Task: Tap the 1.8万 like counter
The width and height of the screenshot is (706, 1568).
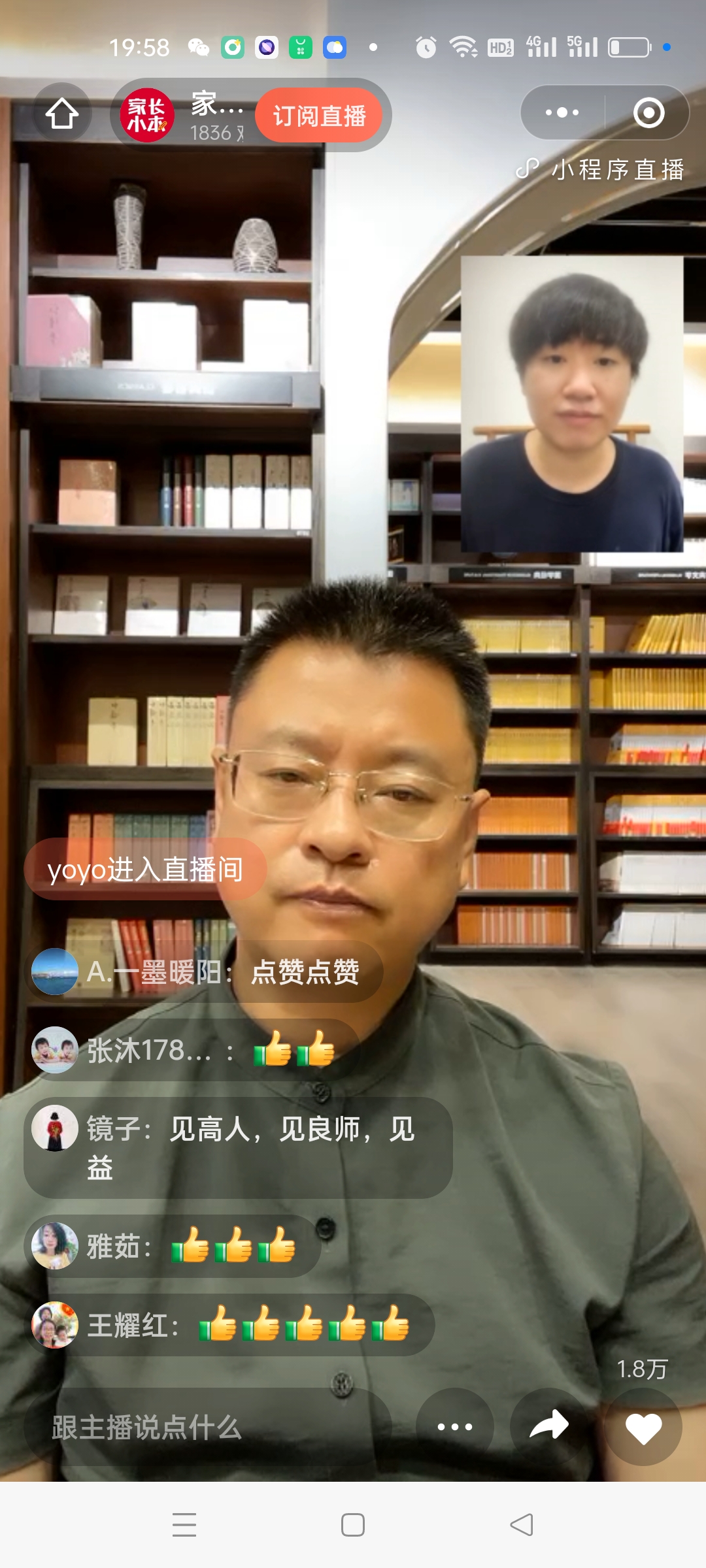Action: pos(644,1369)
